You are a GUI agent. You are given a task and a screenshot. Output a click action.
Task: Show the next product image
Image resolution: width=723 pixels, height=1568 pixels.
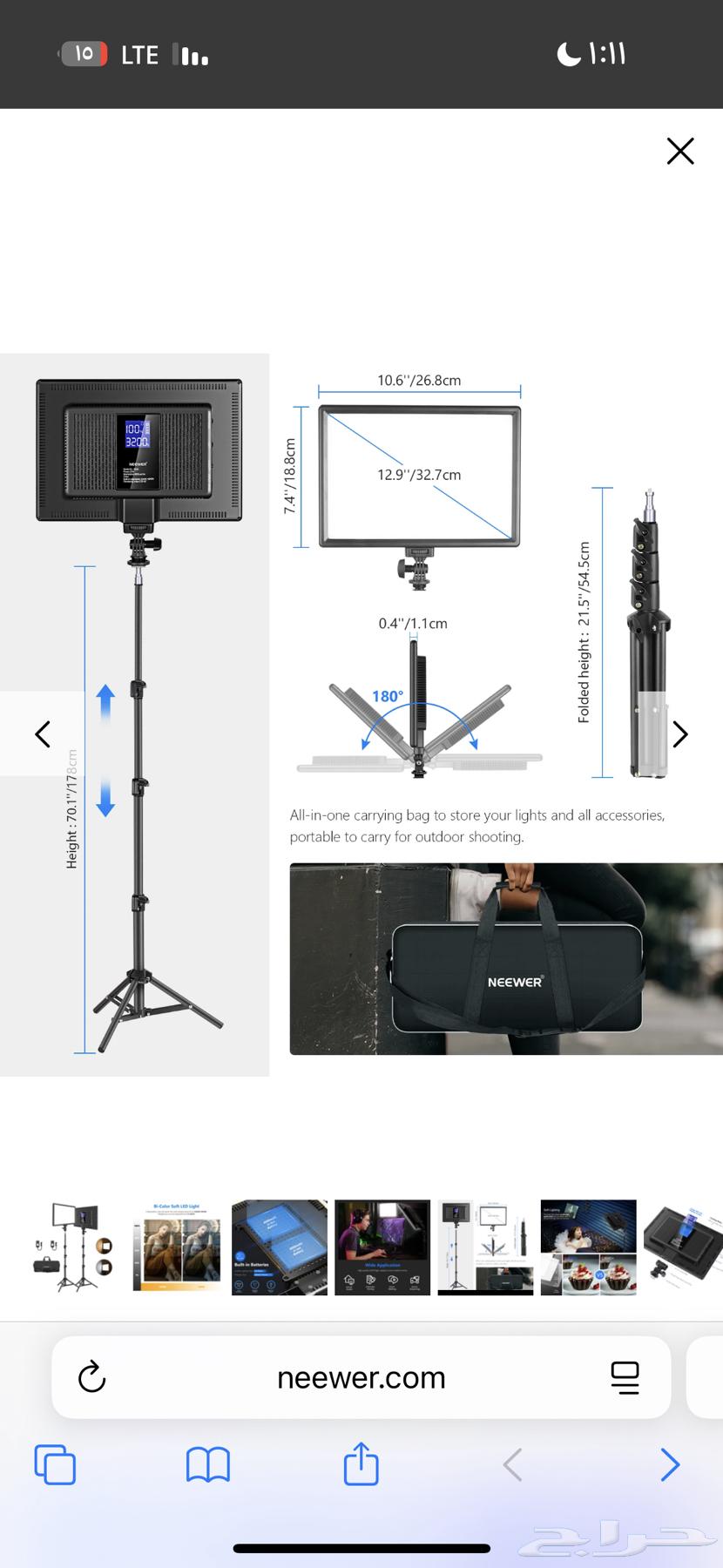(680, 733)
